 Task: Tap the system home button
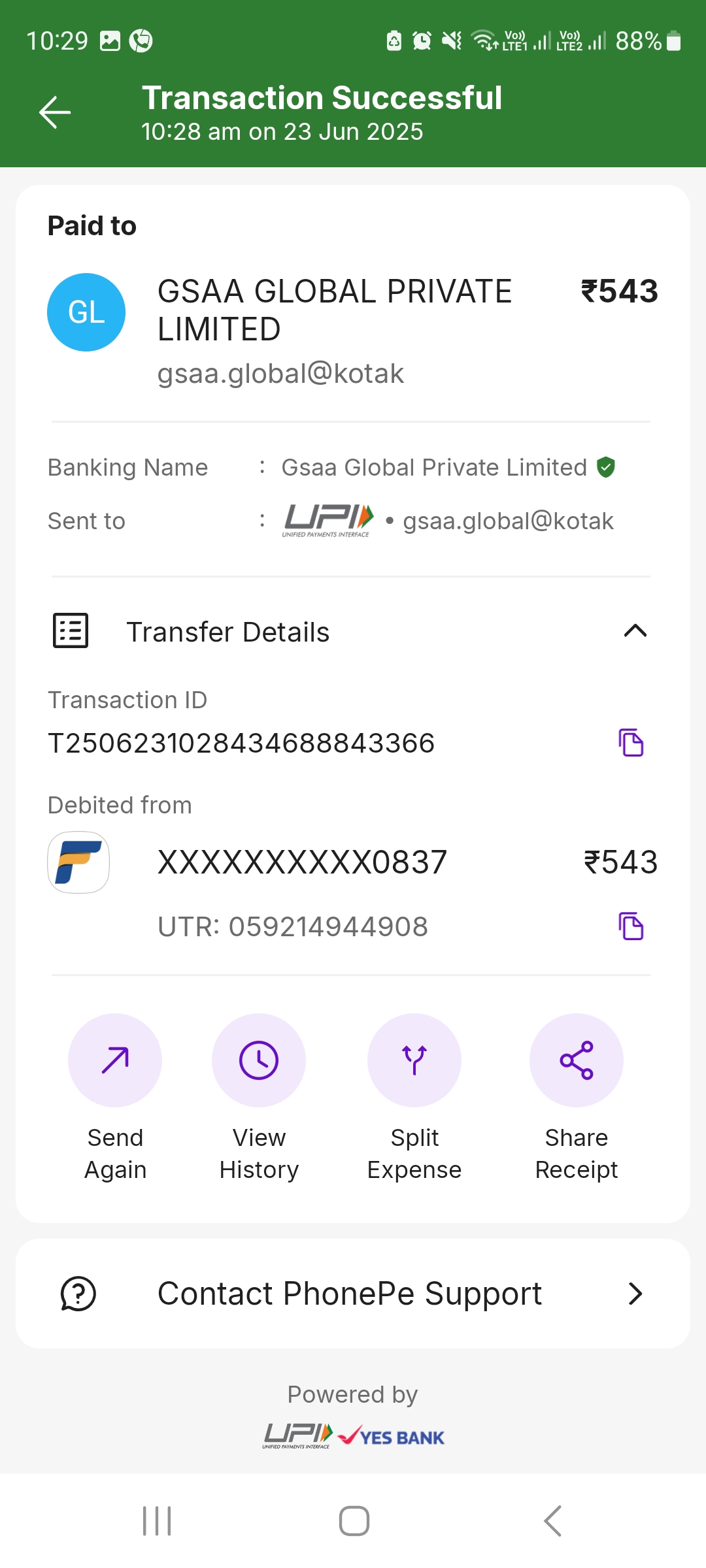pos(354,1521)
